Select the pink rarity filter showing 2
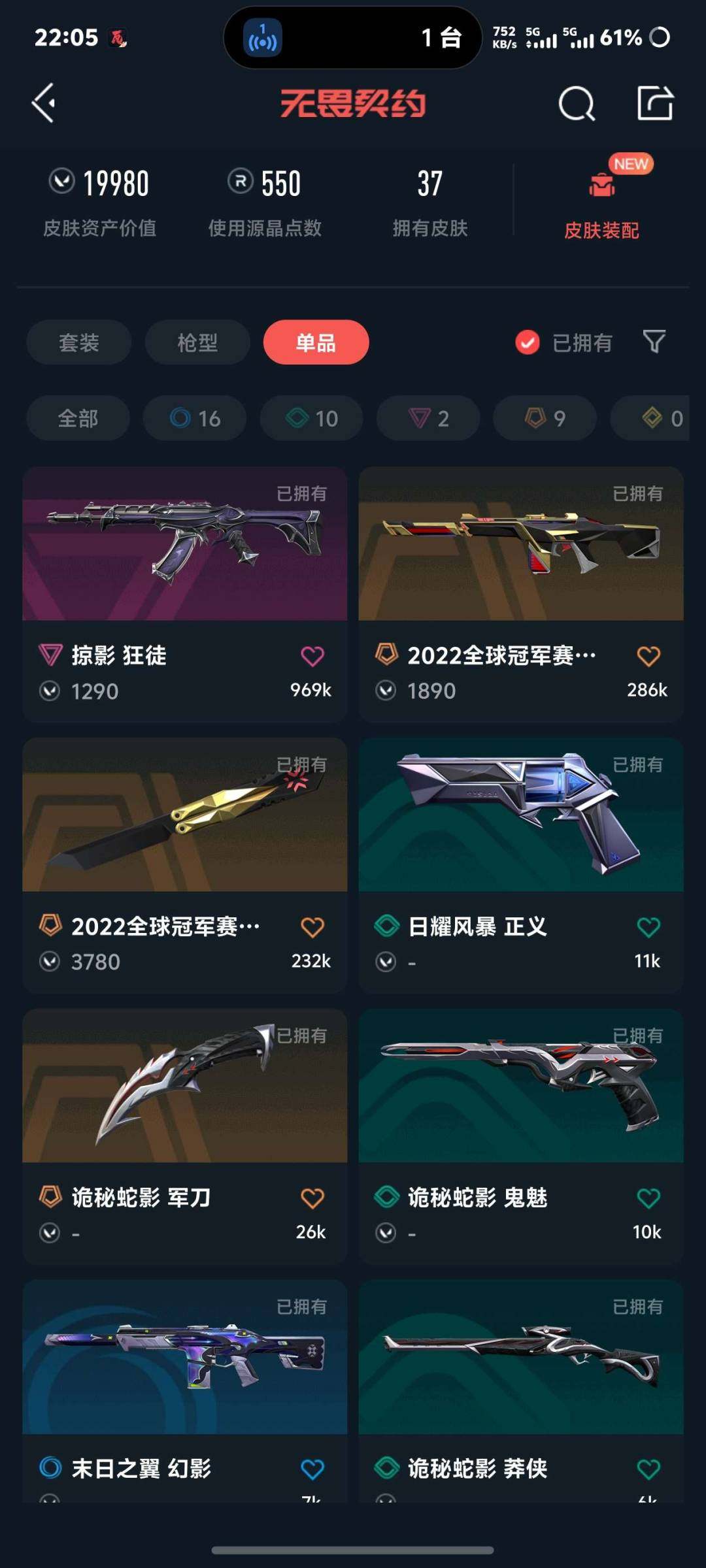This screenshot has width=706, height=1568. pos(428,418)
